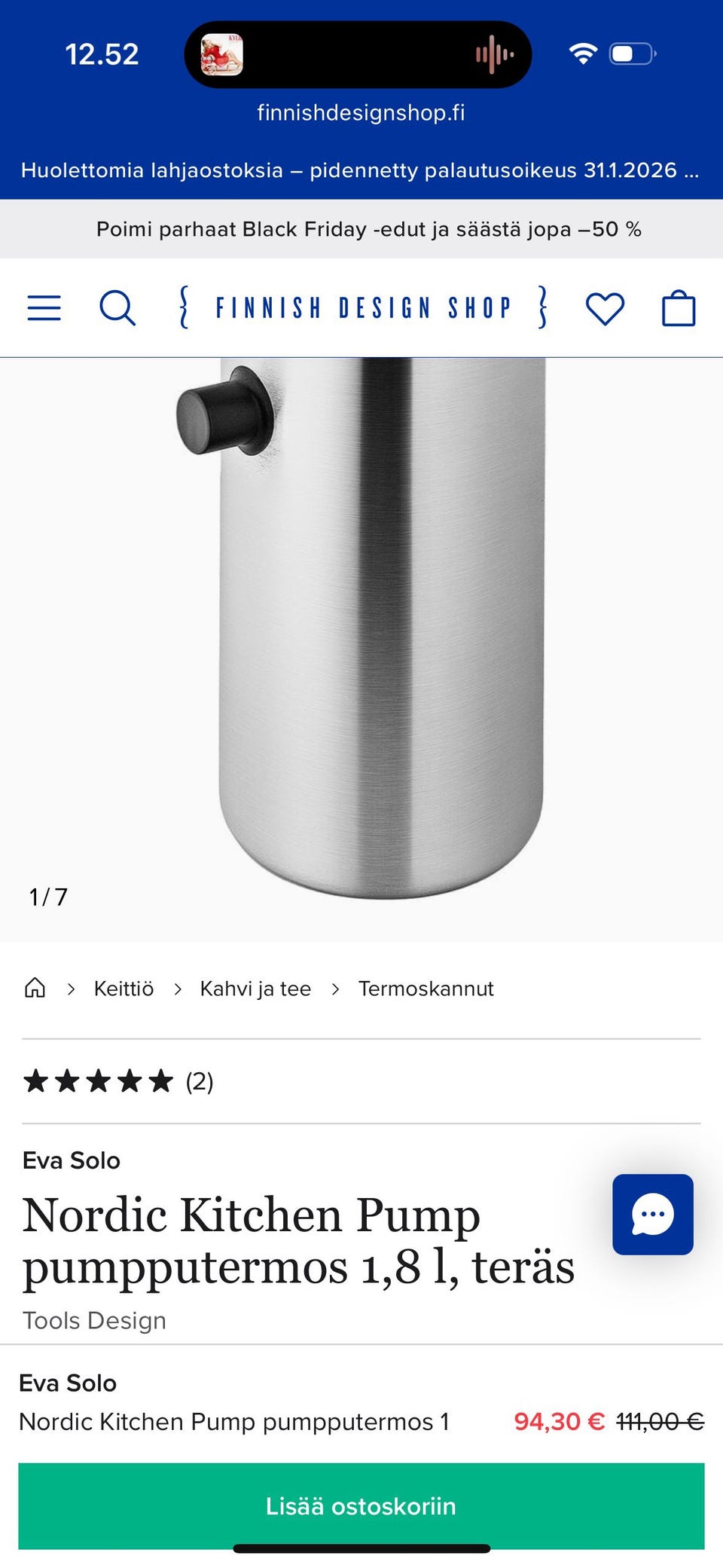View the shopping bag cart
723x1568 pixels.
click(x=679, y=307)
